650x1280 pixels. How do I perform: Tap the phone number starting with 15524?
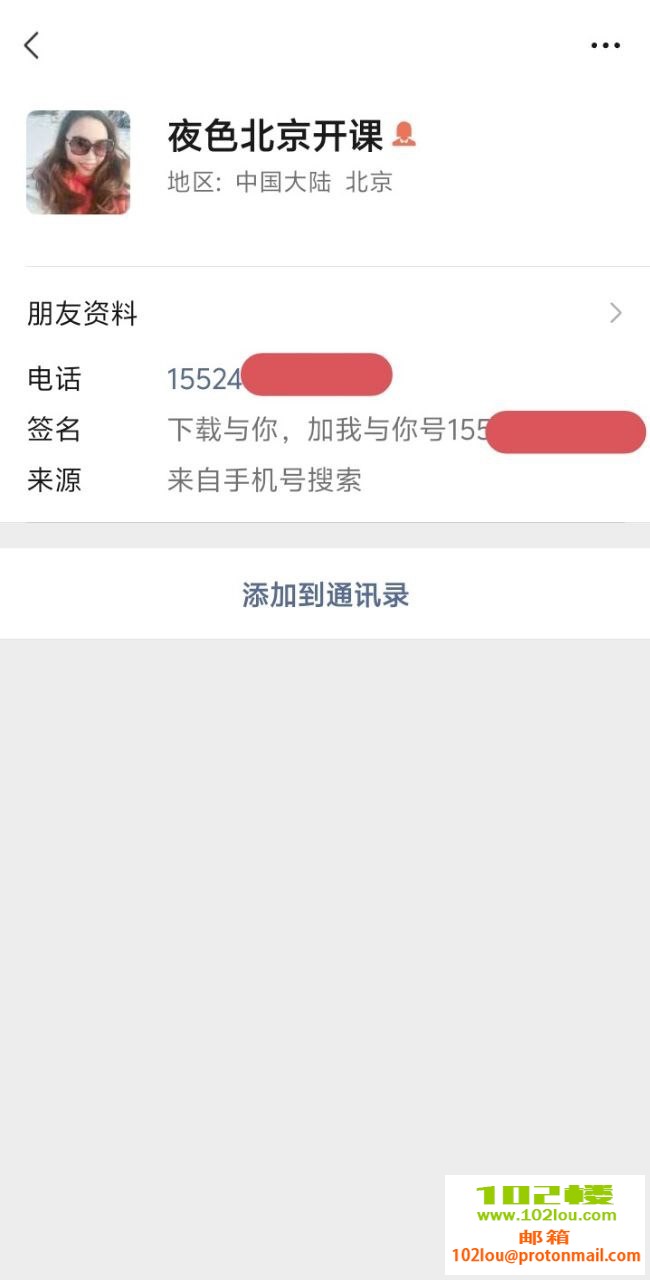tap(205, 379)
